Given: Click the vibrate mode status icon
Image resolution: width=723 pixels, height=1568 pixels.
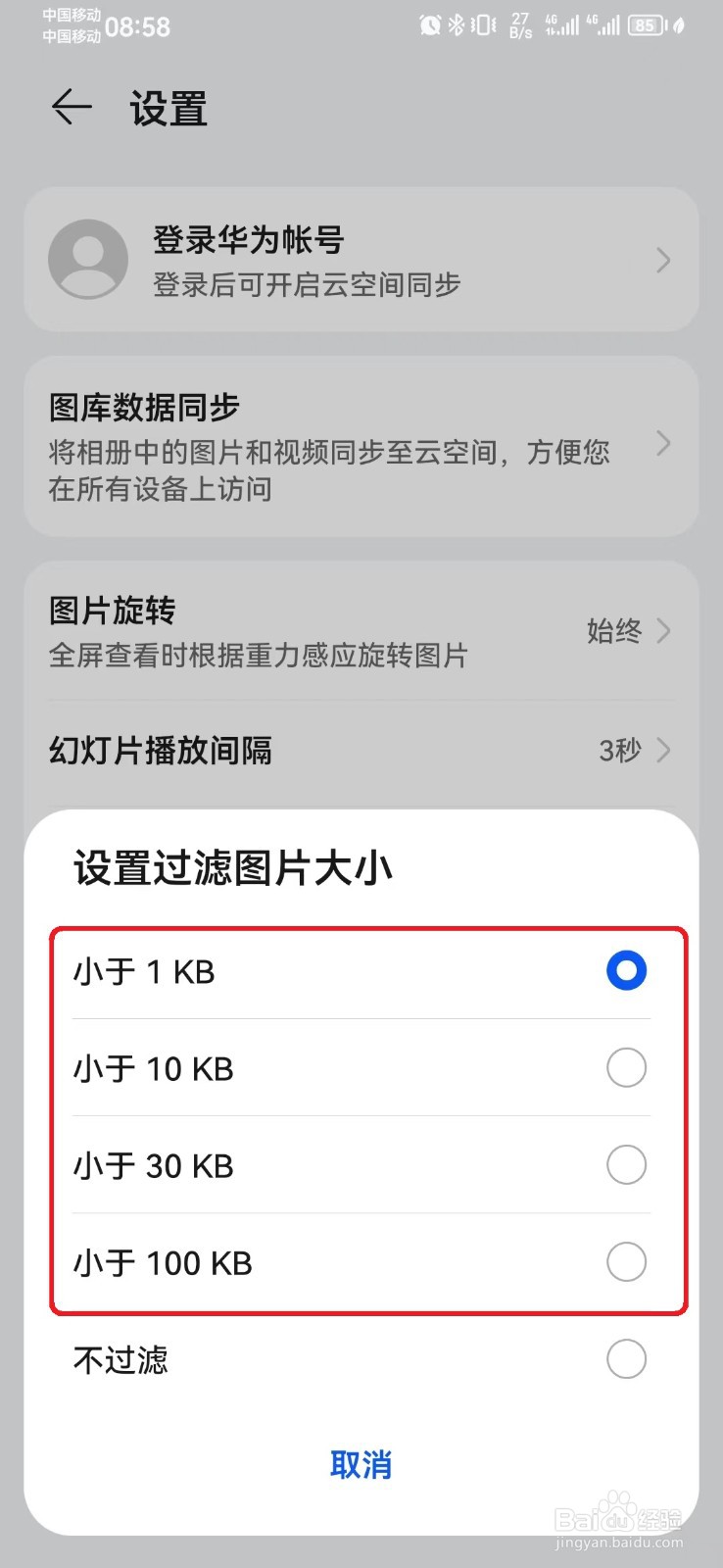Looking at the screenshot, I should [482, 25].
